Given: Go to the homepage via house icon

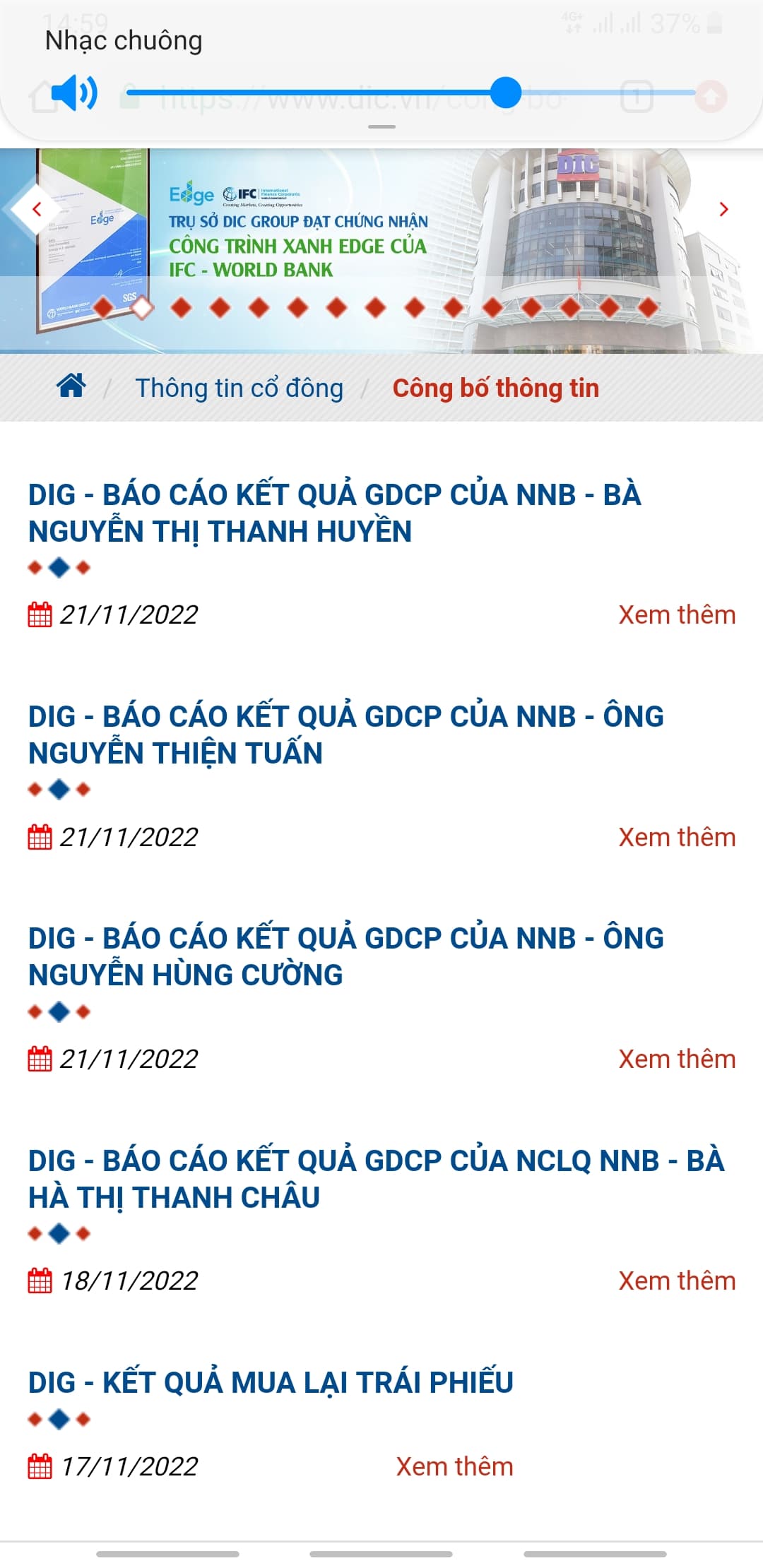Looking at the screenshot, I should (x=71, y=386).
